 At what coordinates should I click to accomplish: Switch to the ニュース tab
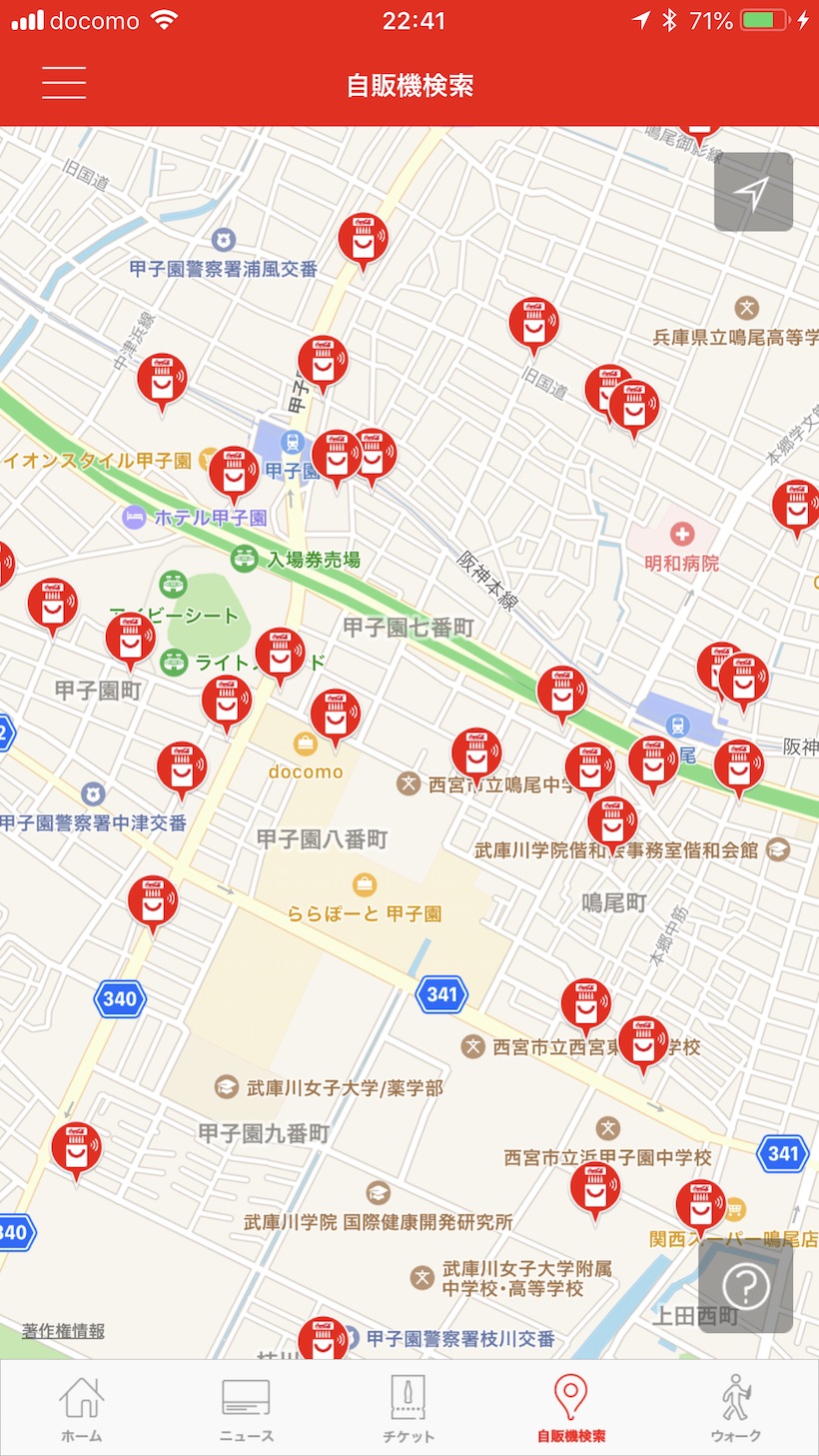[246, 1408]
